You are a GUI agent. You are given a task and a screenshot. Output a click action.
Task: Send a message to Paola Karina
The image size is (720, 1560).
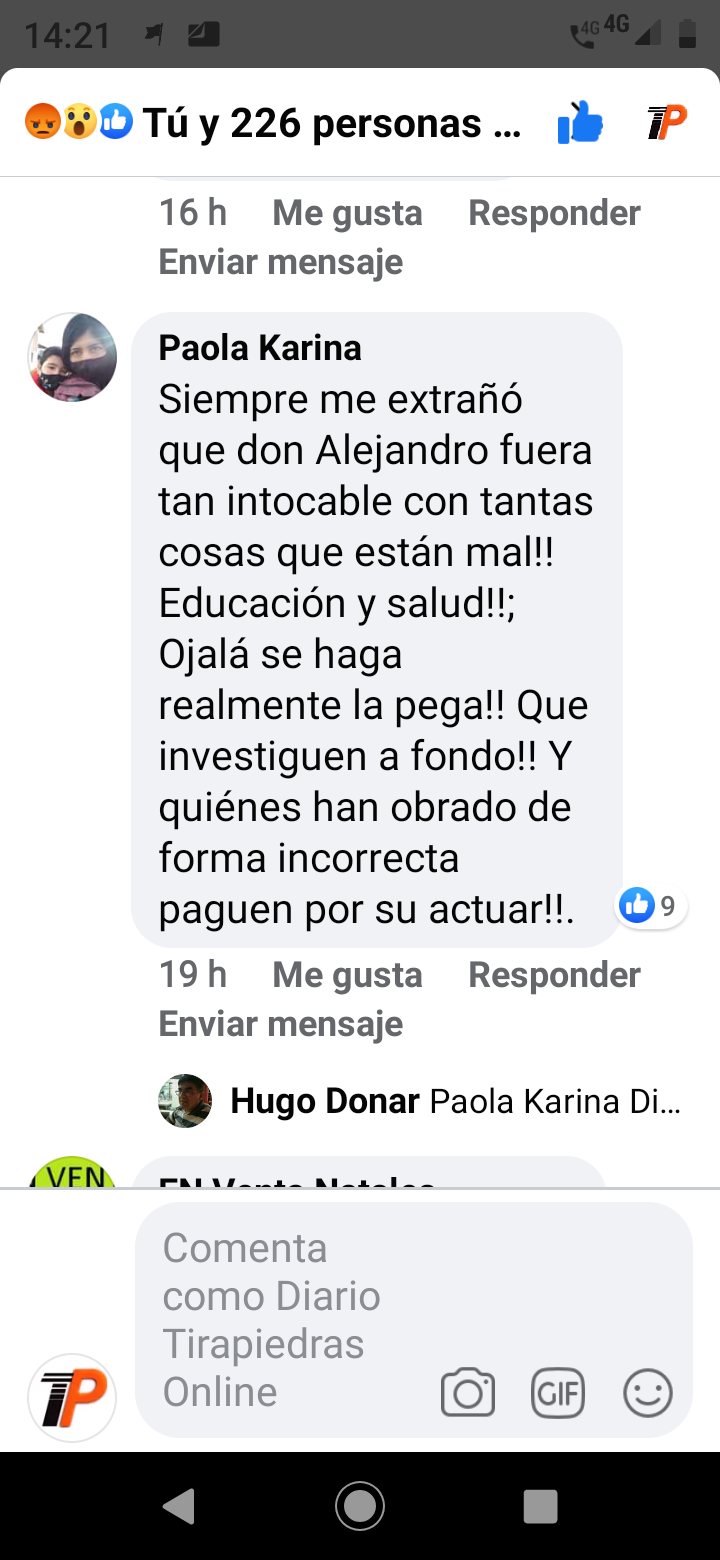point(281,1024)
